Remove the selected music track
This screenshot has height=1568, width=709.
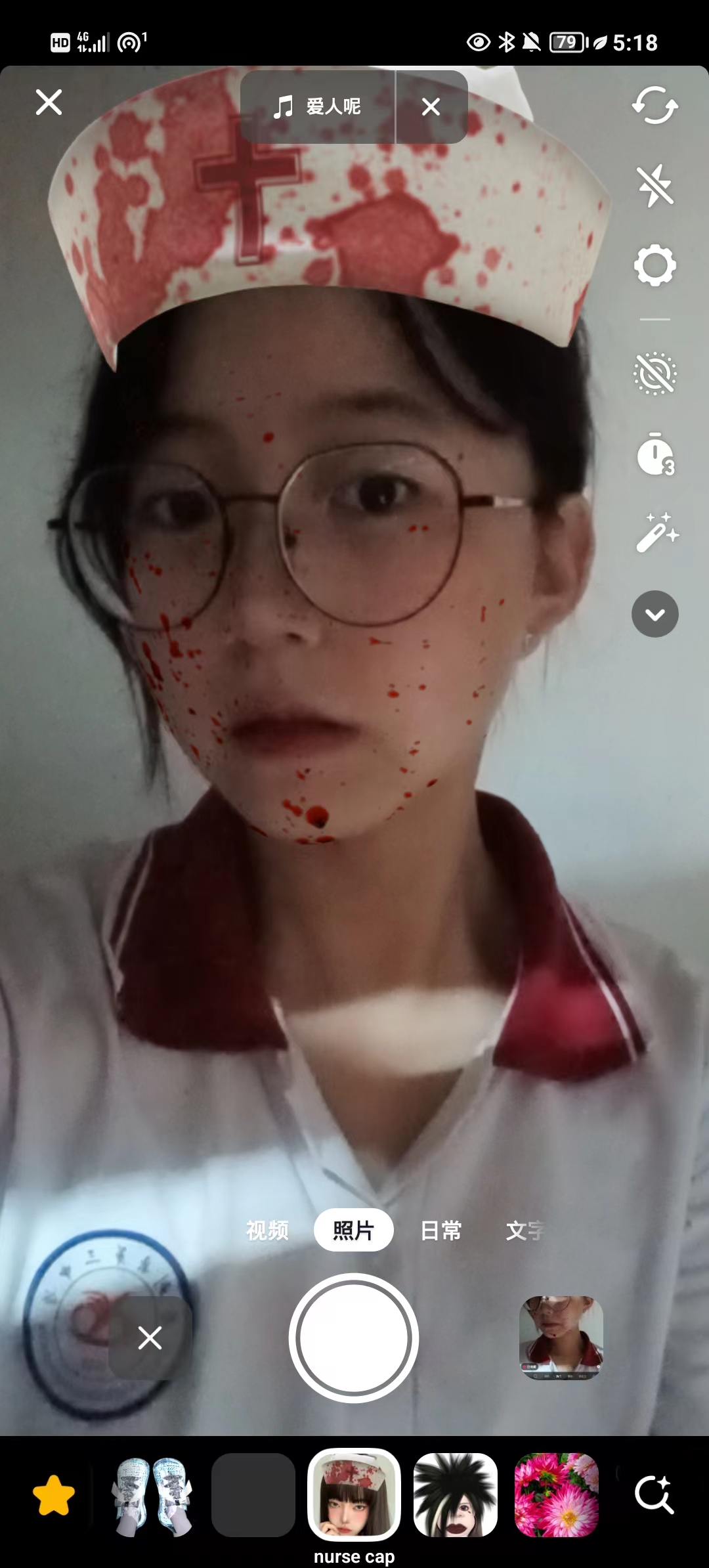(x=431, y=106)
